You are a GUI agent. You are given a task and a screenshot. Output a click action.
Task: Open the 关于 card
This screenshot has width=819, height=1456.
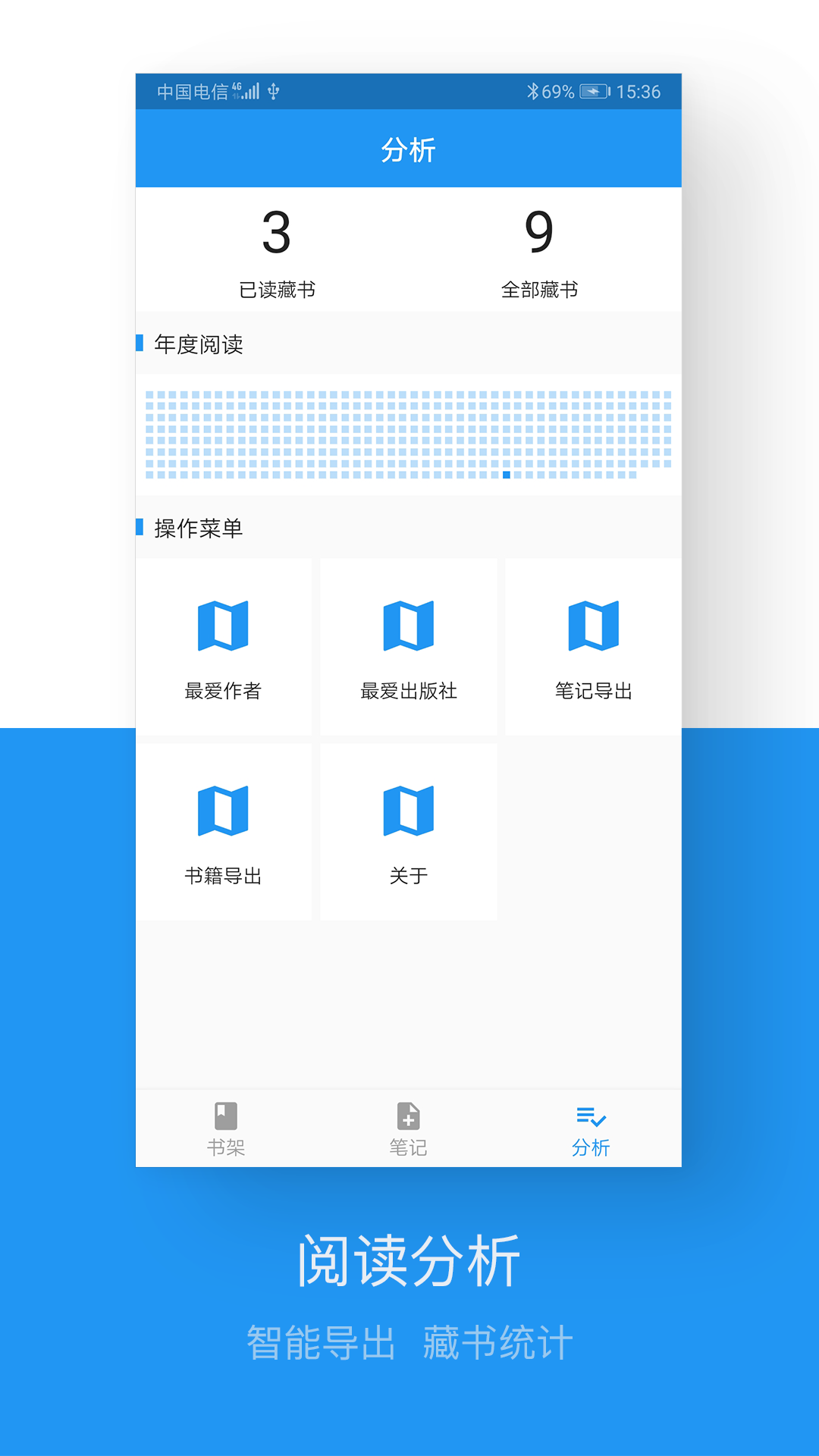click(408, 831)
